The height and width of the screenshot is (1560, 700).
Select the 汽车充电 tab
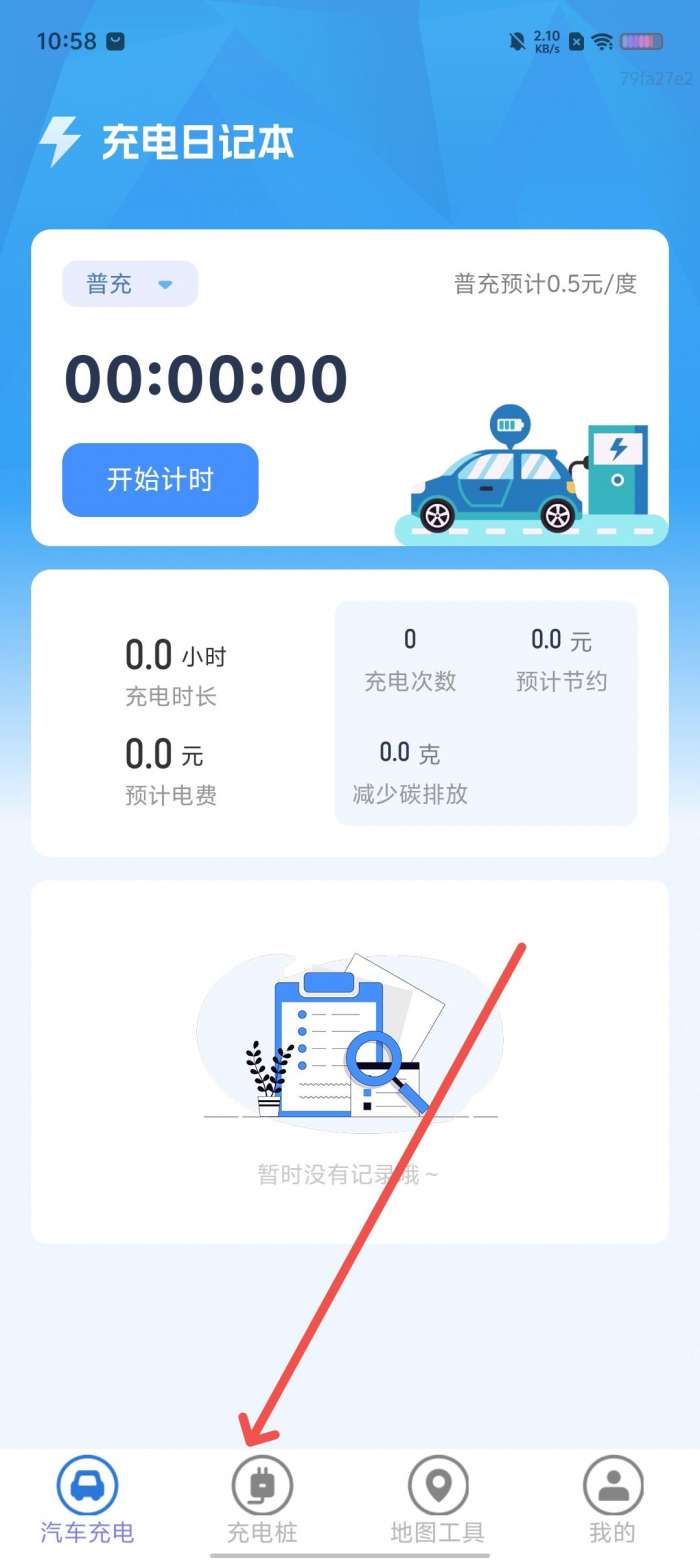point(87,1500)
